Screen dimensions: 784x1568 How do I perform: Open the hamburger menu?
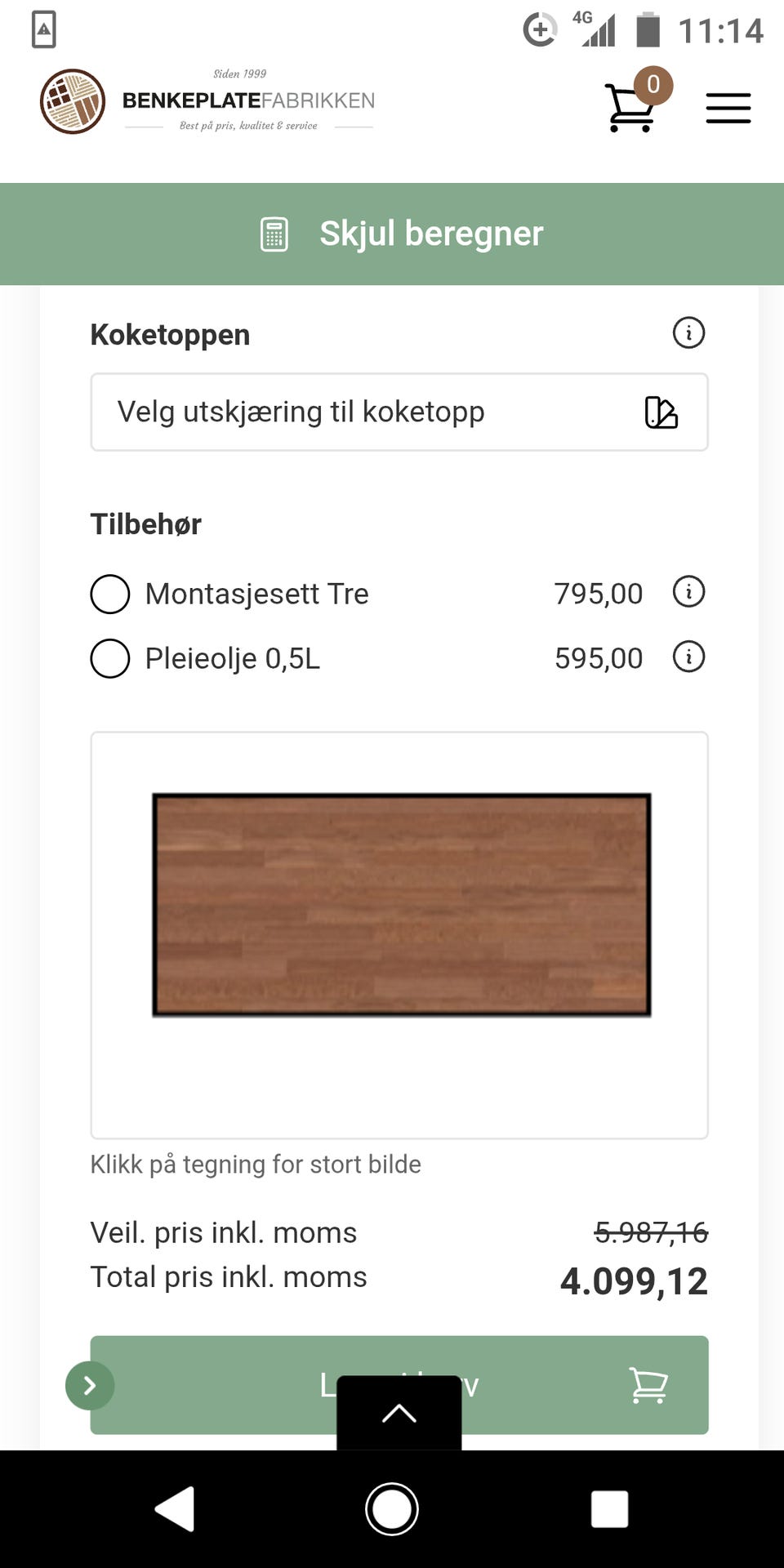728,107
